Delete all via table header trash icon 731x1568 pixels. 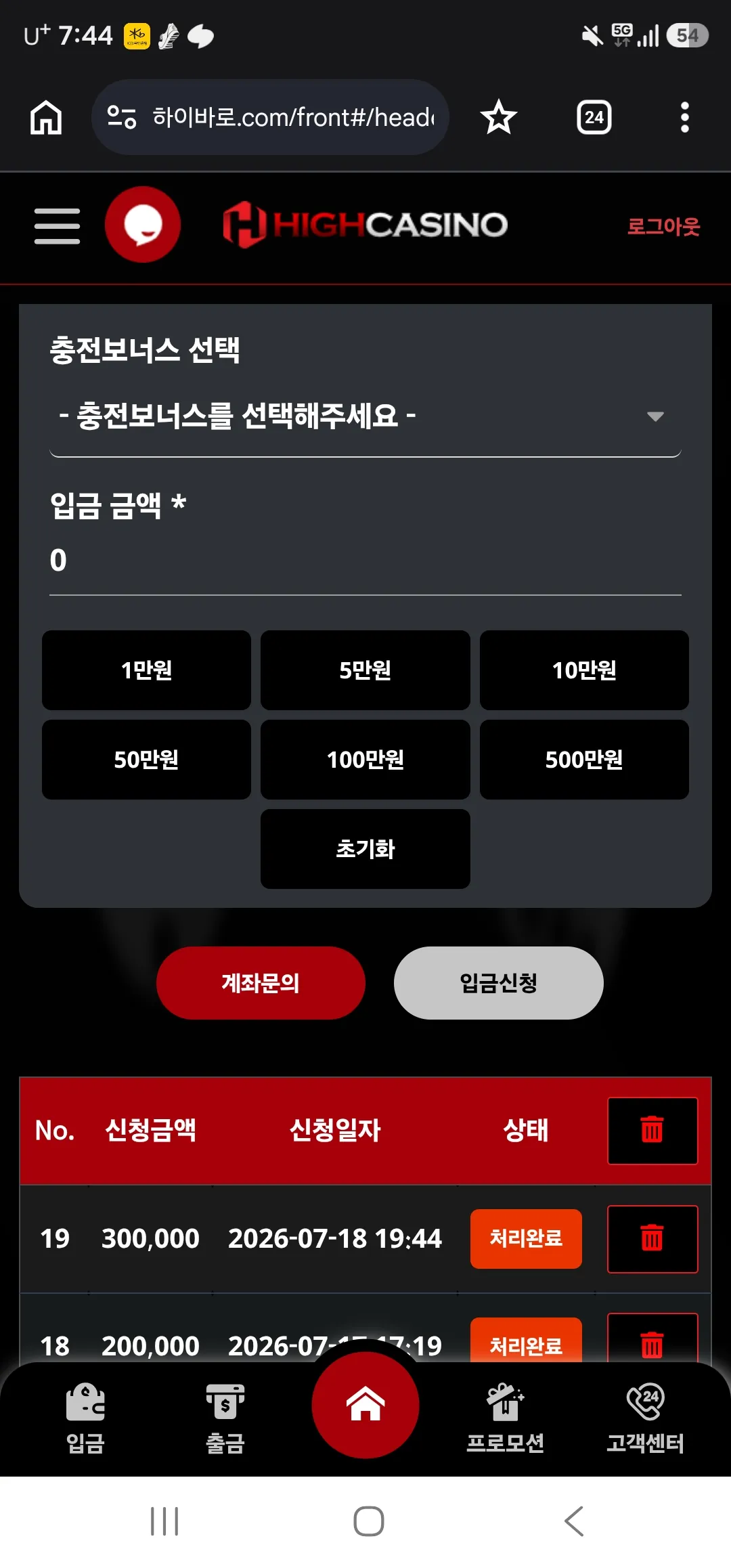[x=652, y=1131]
